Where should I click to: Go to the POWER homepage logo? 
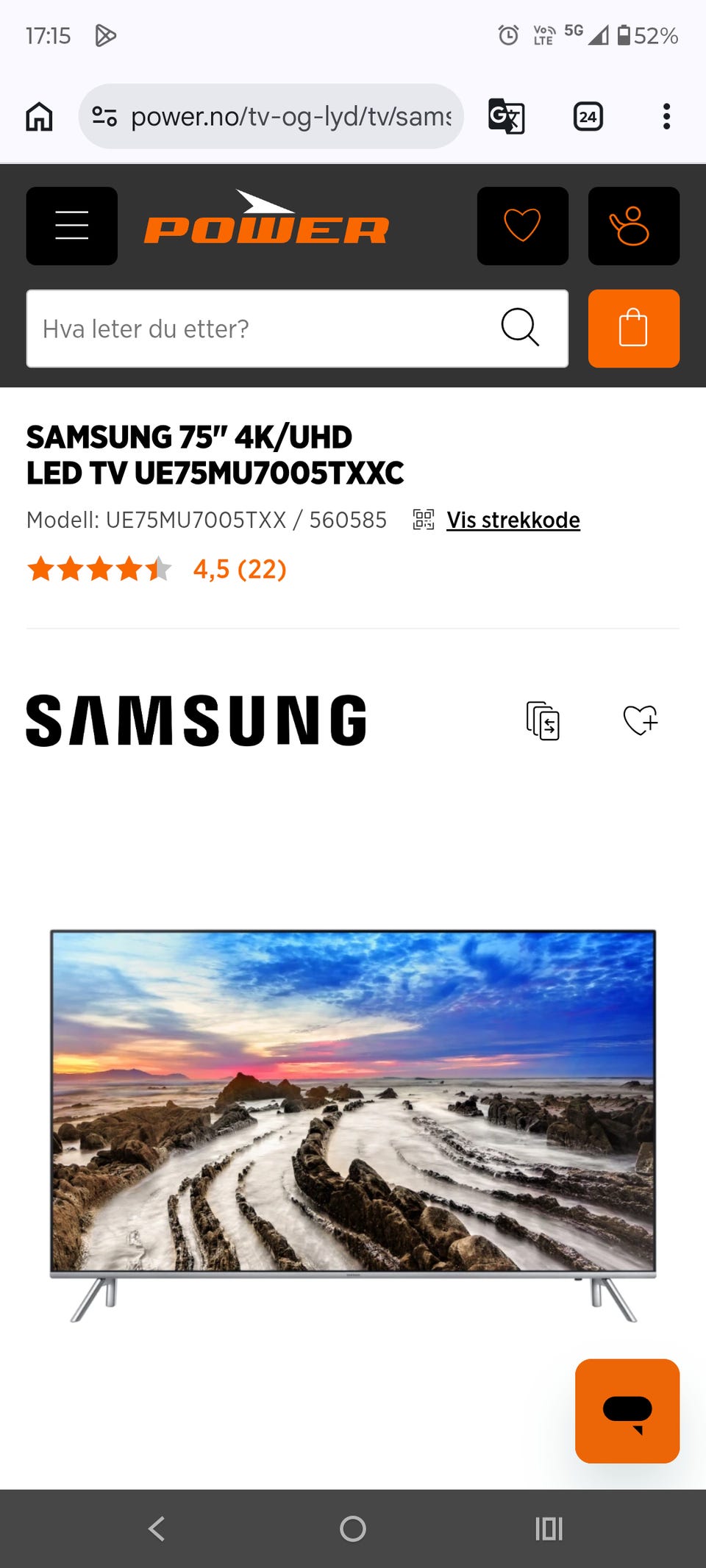[266, 220]
